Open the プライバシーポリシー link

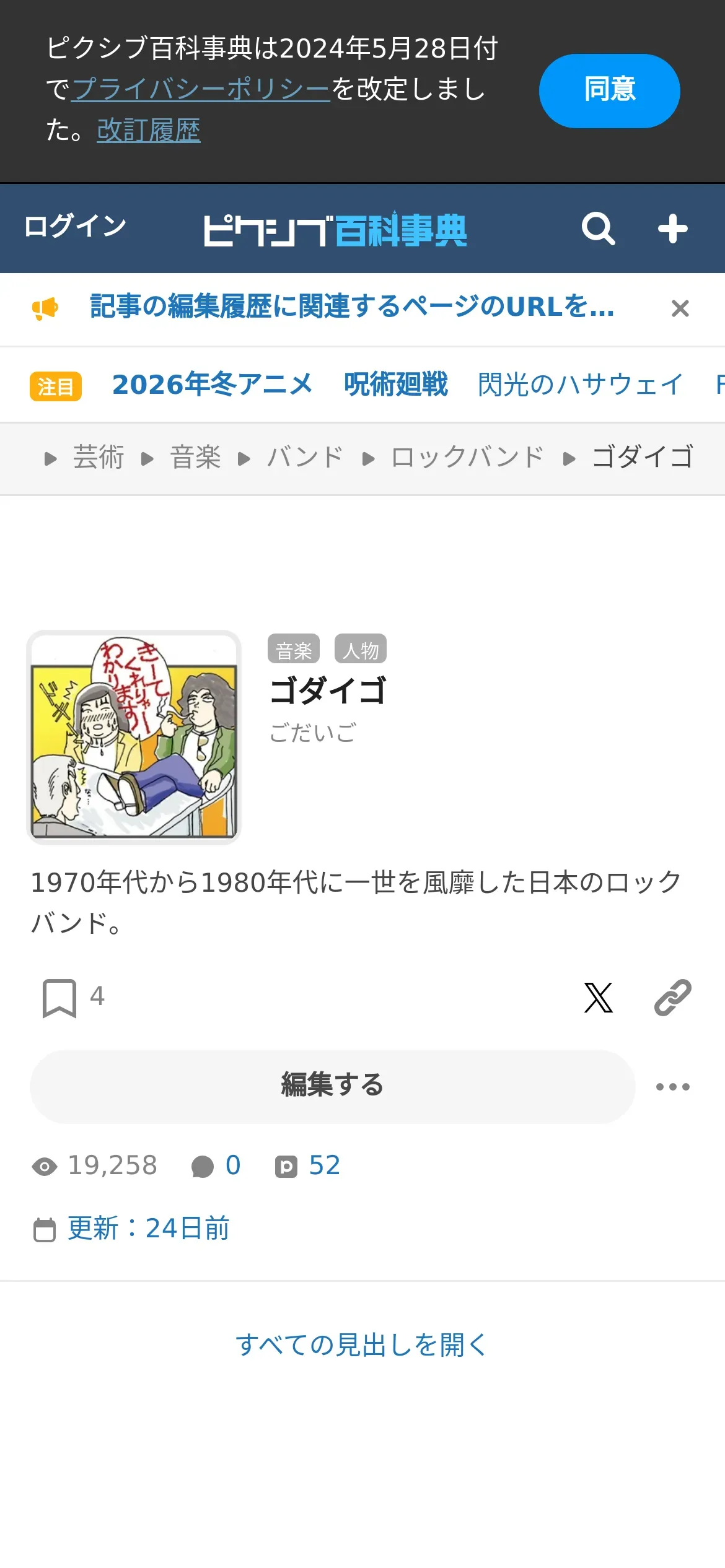(201, 89)
